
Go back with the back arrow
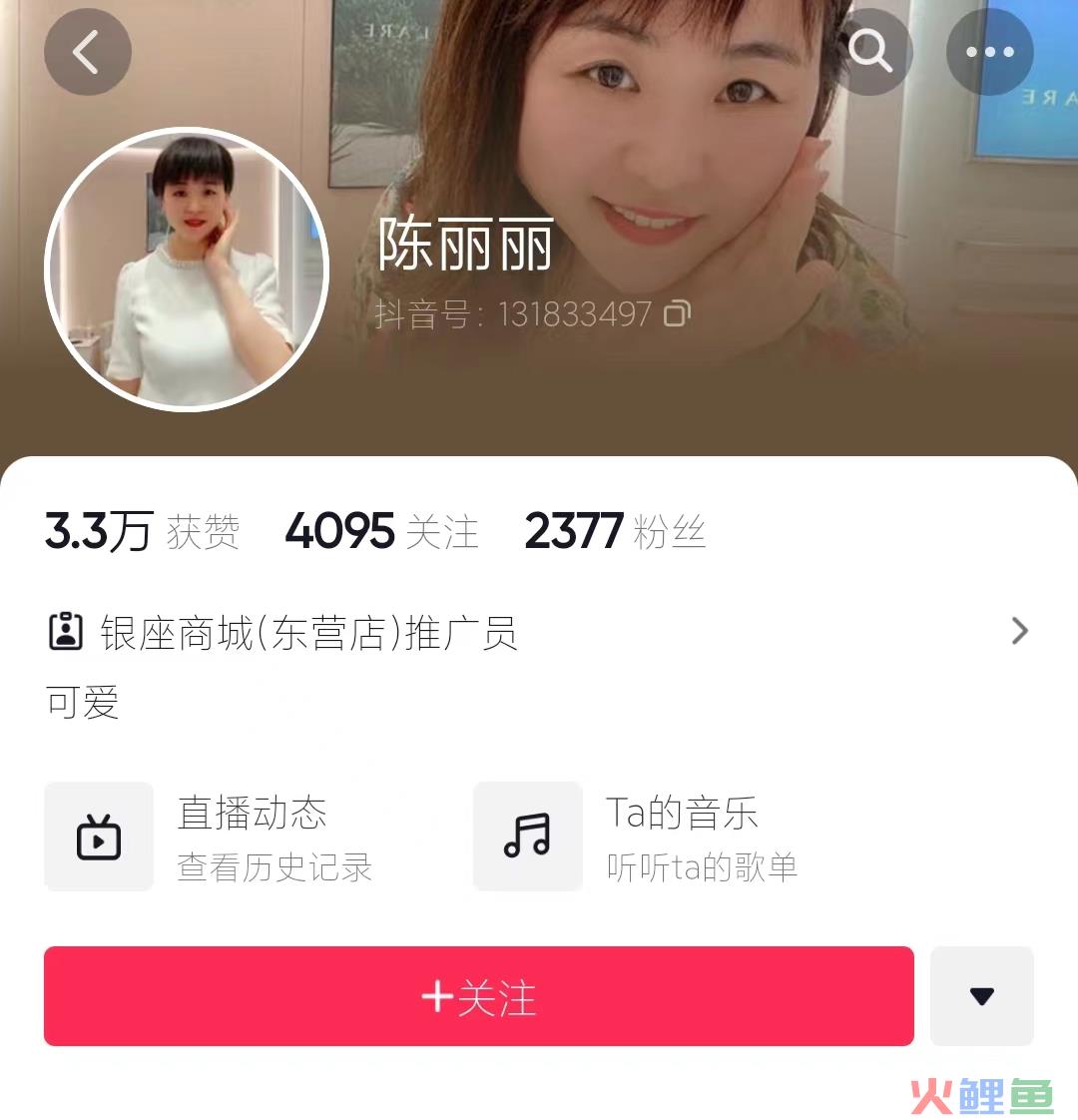click(87, 51)
